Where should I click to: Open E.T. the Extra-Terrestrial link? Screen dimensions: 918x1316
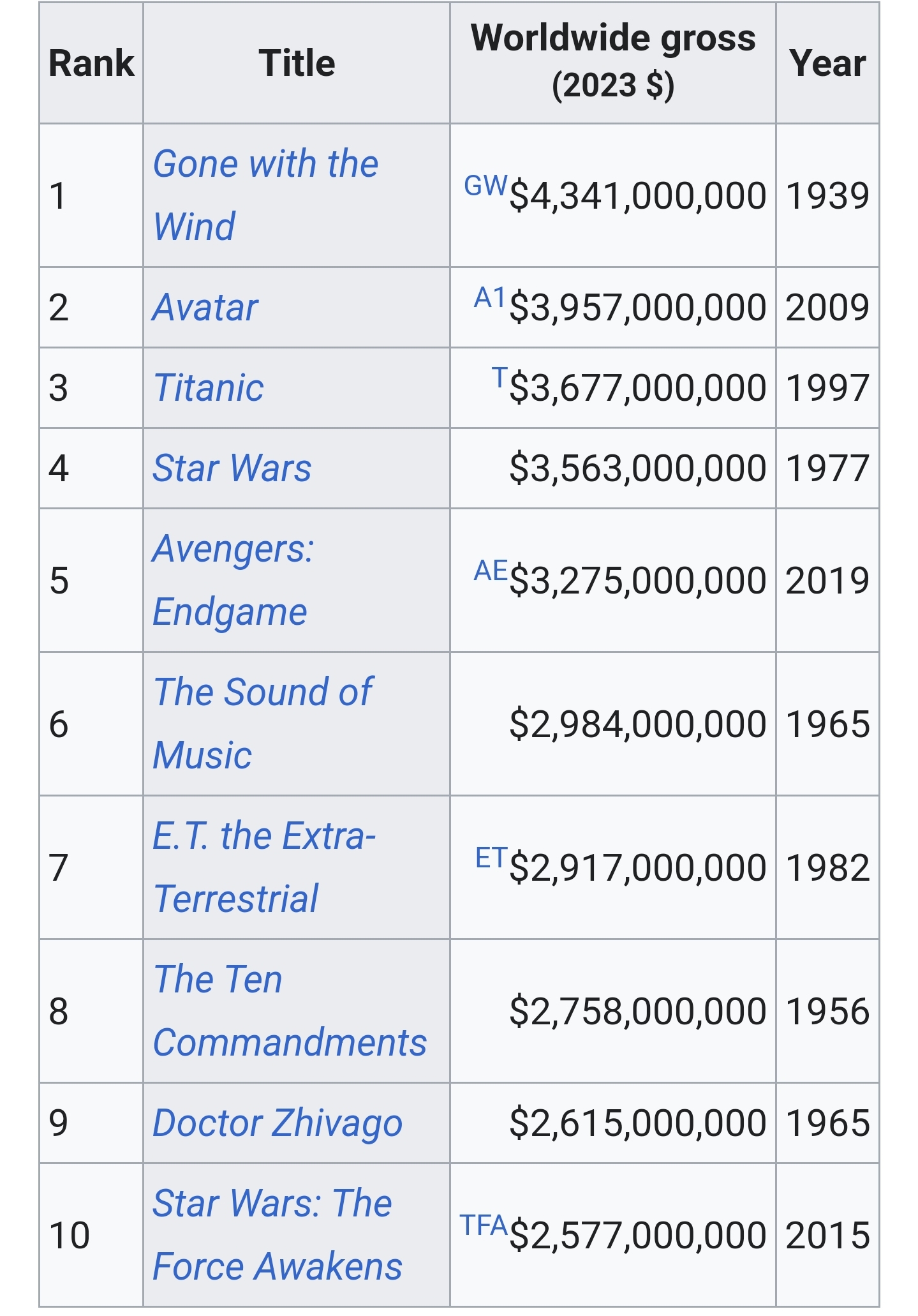point(264,836)
